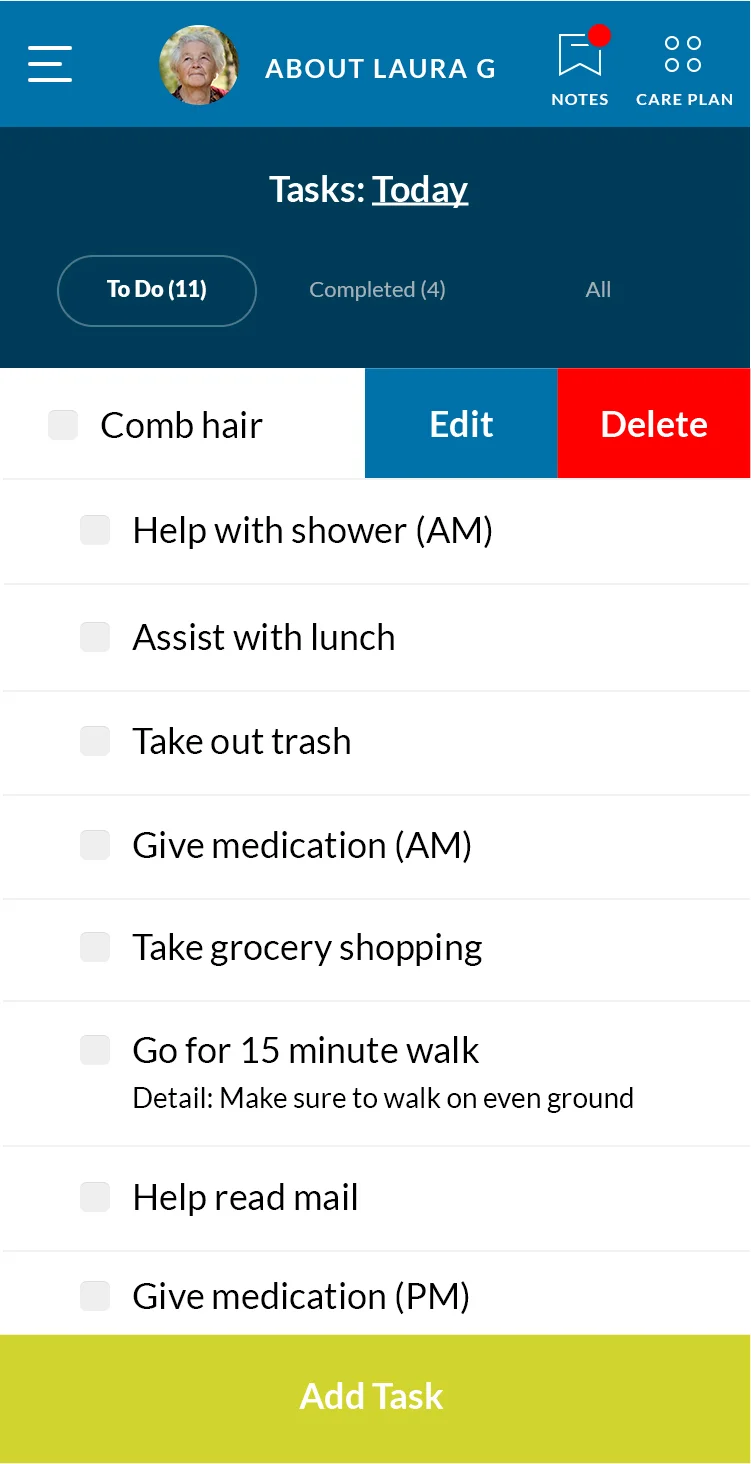Tap Laura G's profile photo
This screenshot has height=1464, width=751.
[199, 65]
